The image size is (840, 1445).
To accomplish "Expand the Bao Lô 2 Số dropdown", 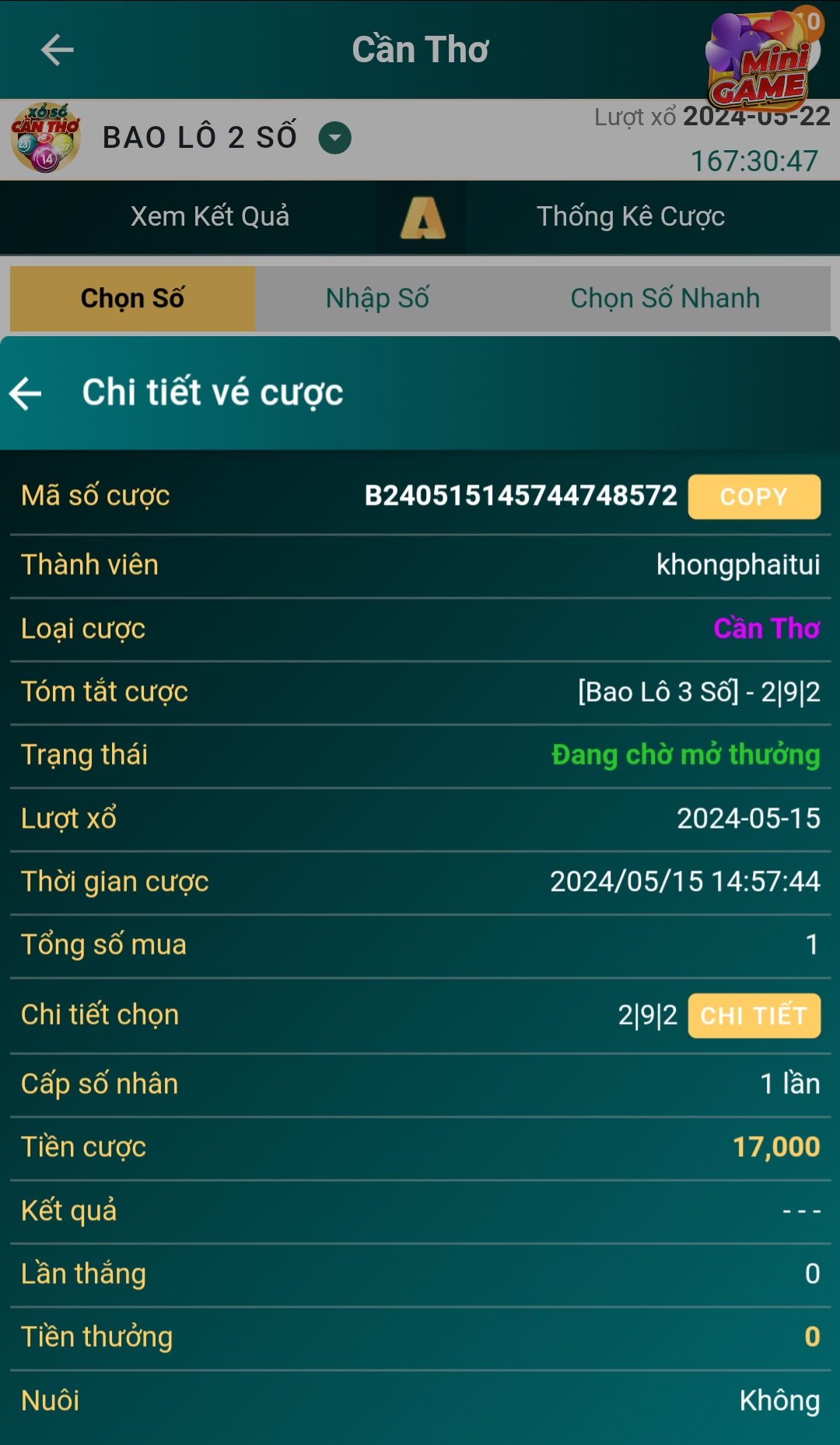I will (x=335, y=139).
